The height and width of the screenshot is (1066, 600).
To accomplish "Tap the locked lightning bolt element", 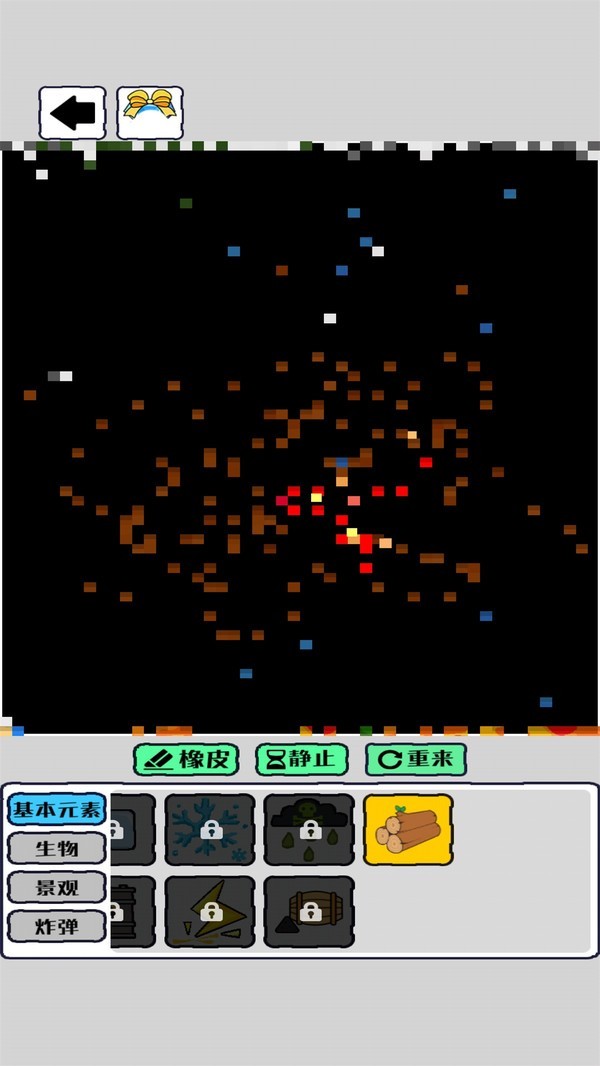I will 210,911.
